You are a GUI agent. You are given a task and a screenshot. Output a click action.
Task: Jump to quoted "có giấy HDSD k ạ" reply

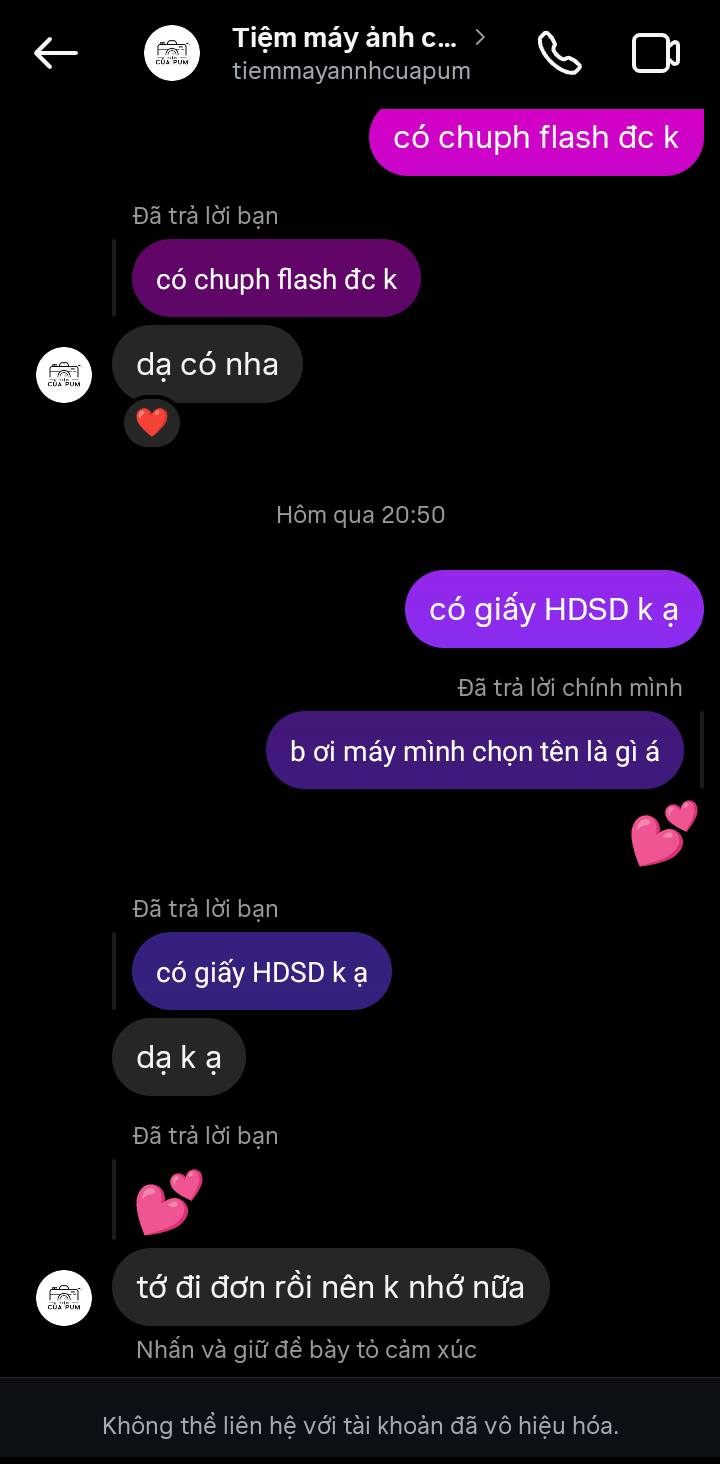tap(262, 972)
